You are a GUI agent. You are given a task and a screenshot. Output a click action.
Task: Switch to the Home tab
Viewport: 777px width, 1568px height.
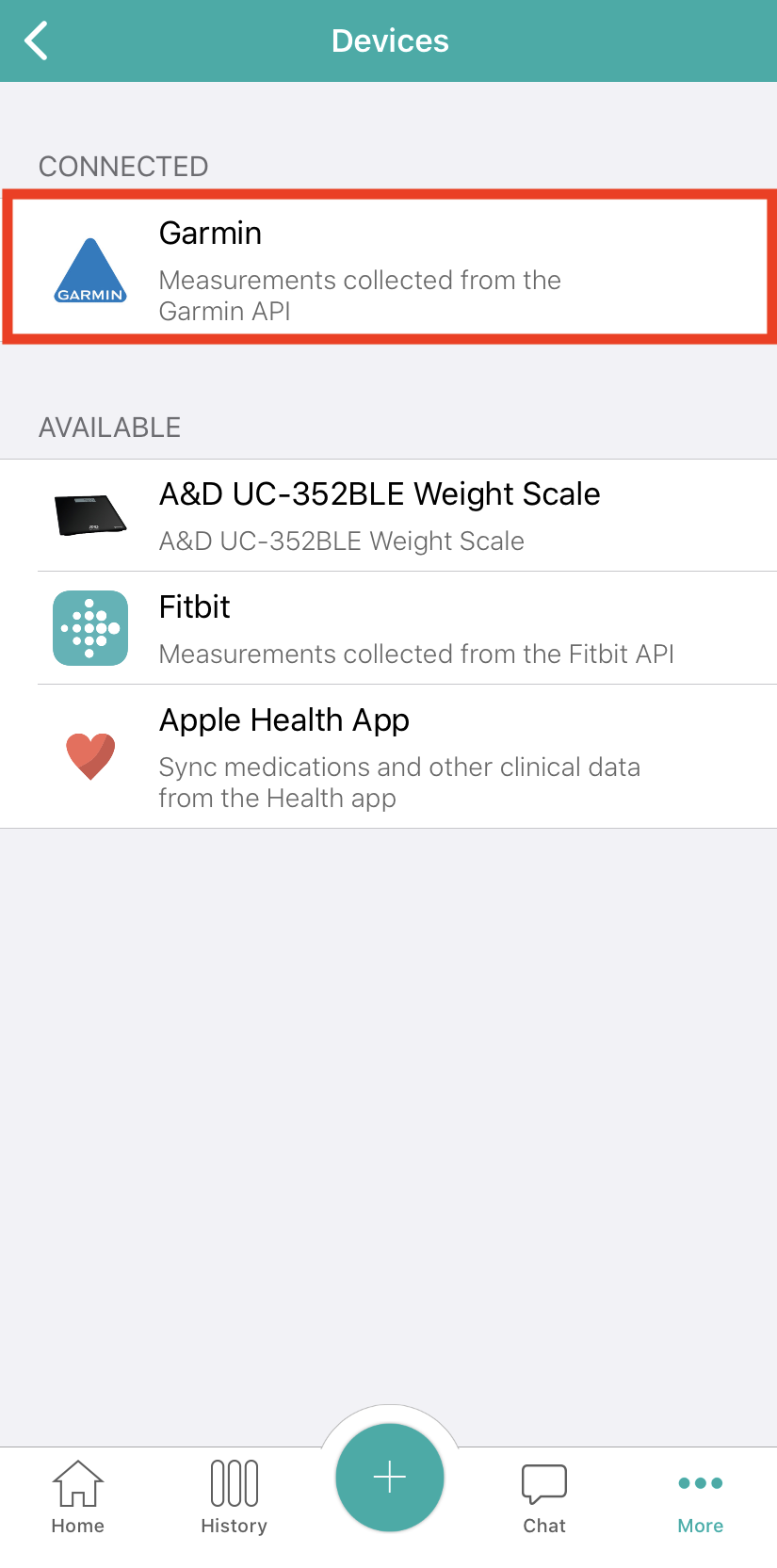pyautogui.click(x=78, y=1496)
